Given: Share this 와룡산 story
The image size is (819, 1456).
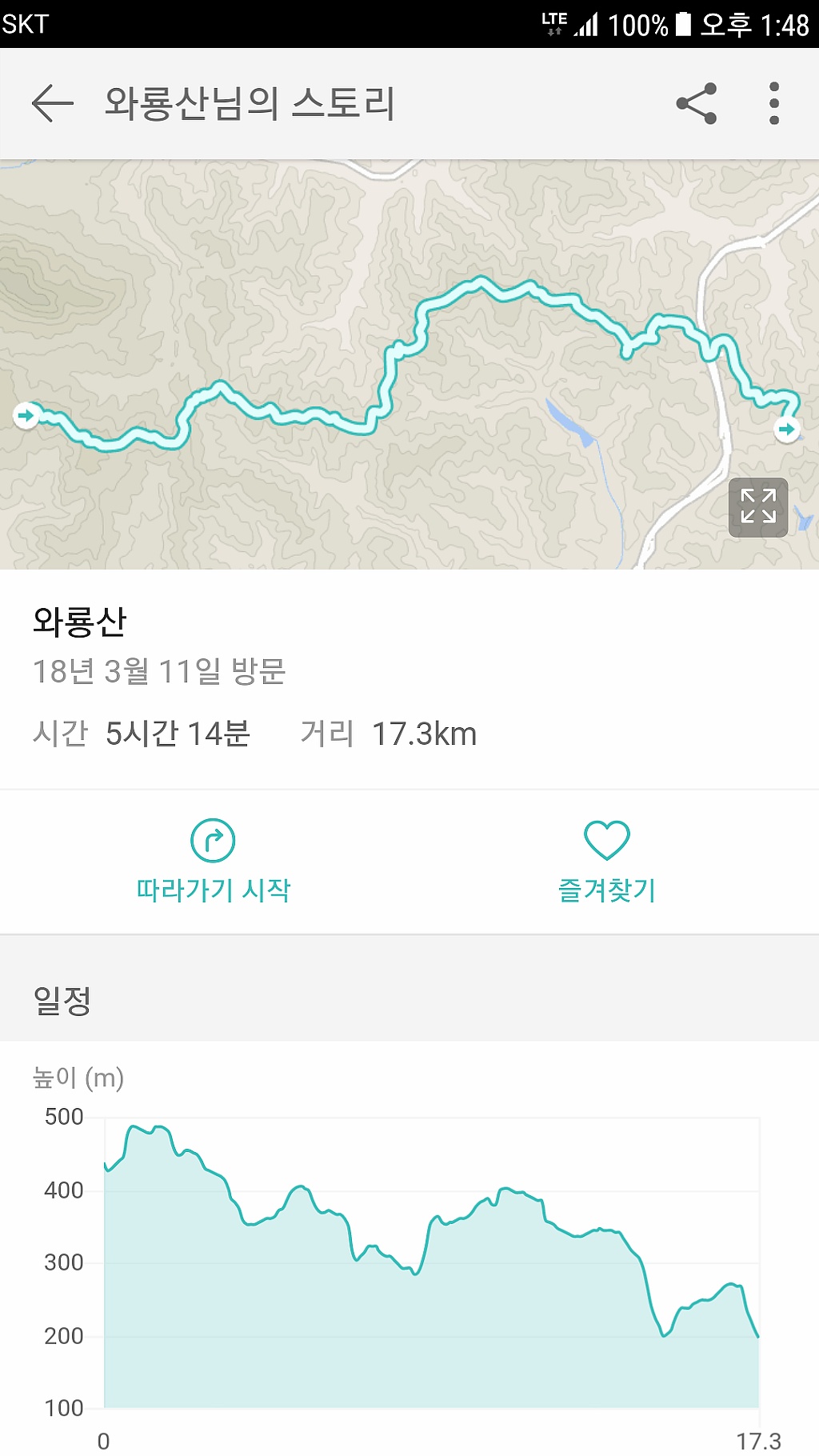Looking at the screenshot, I should pos(697,103).
